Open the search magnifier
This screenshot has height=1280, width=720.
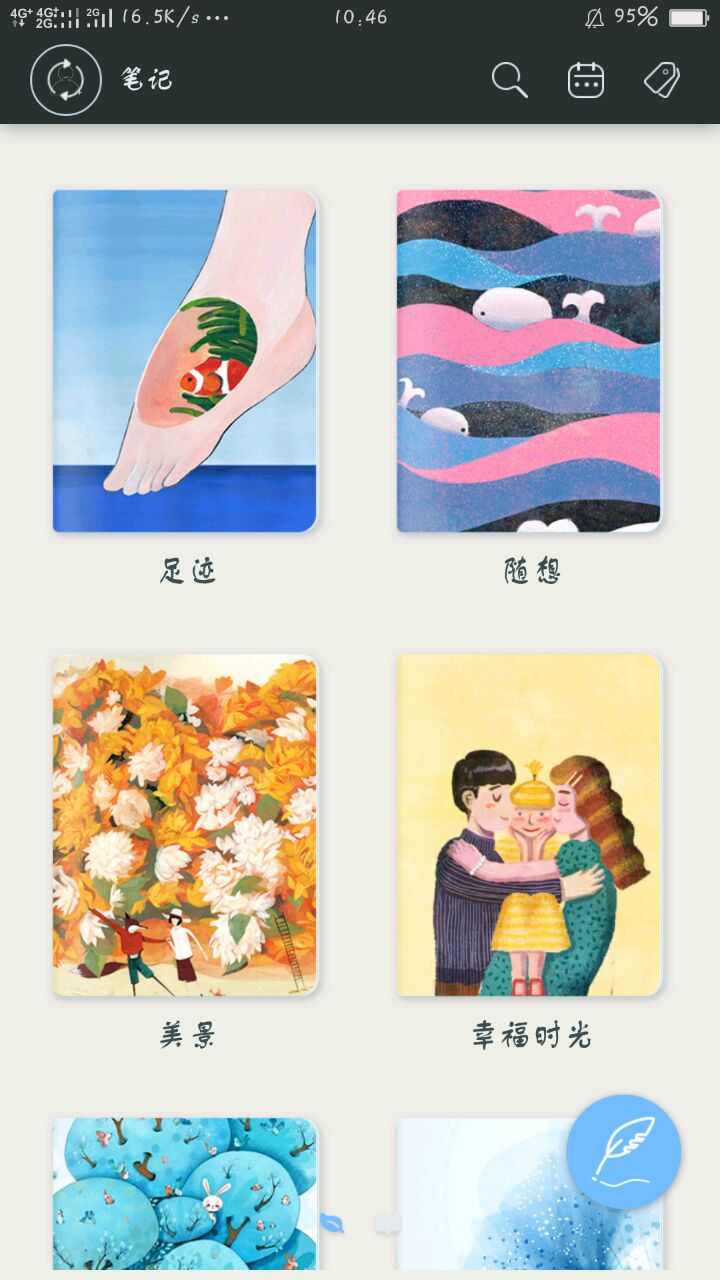(509, 80)
